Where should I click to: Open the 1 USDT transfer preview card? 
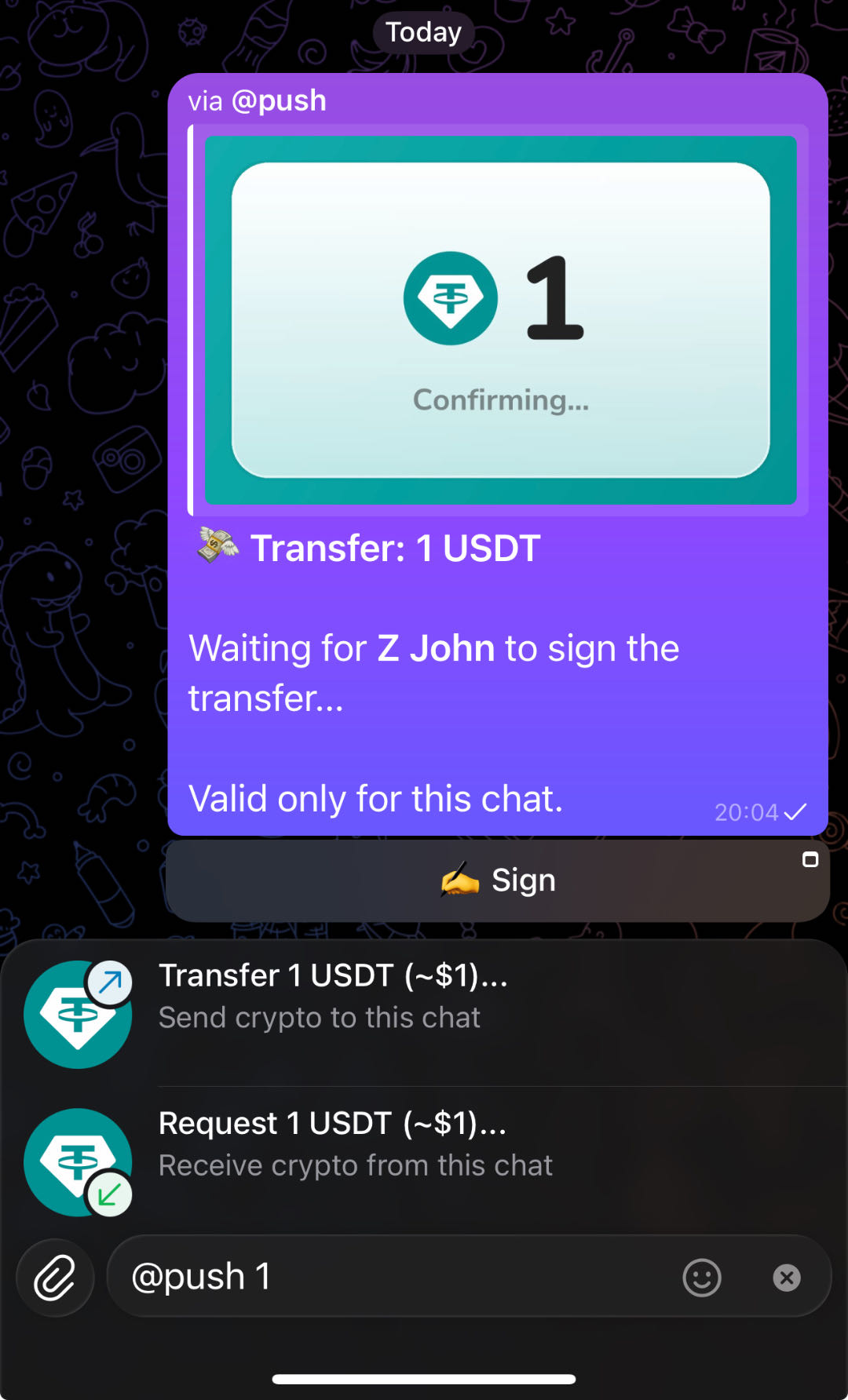[500, 320]
